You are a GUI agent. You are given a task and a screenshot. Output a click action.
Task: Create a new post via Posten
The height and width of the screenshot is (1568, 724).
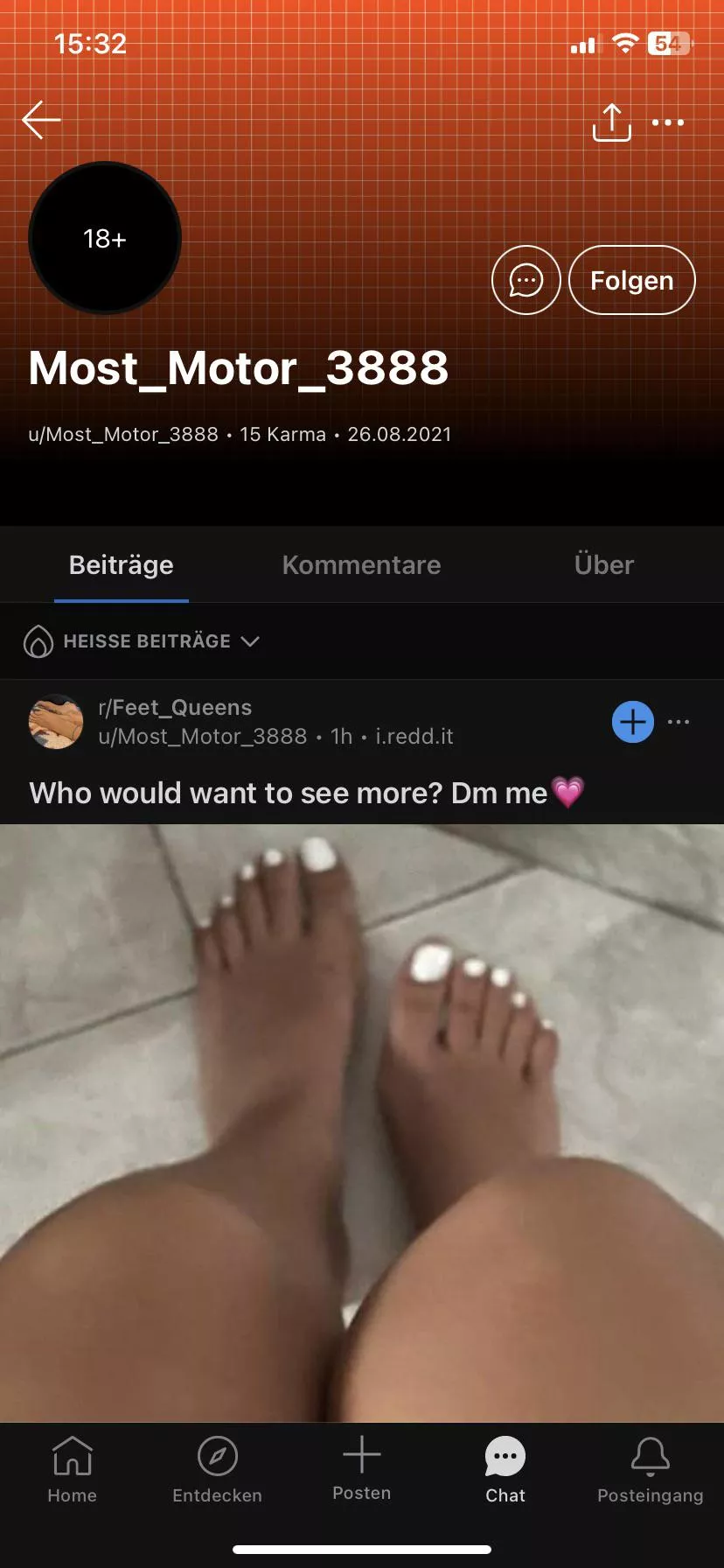click(x=361, y=1468)
